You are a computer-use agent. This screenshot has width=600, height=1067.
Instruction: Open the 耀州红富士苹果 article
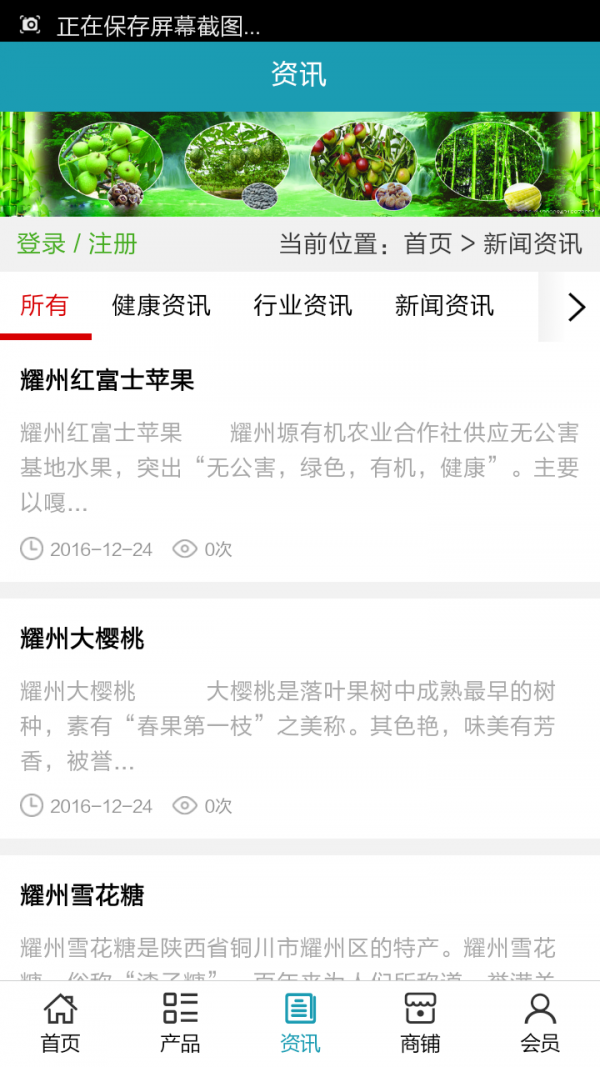coord(107,380)
